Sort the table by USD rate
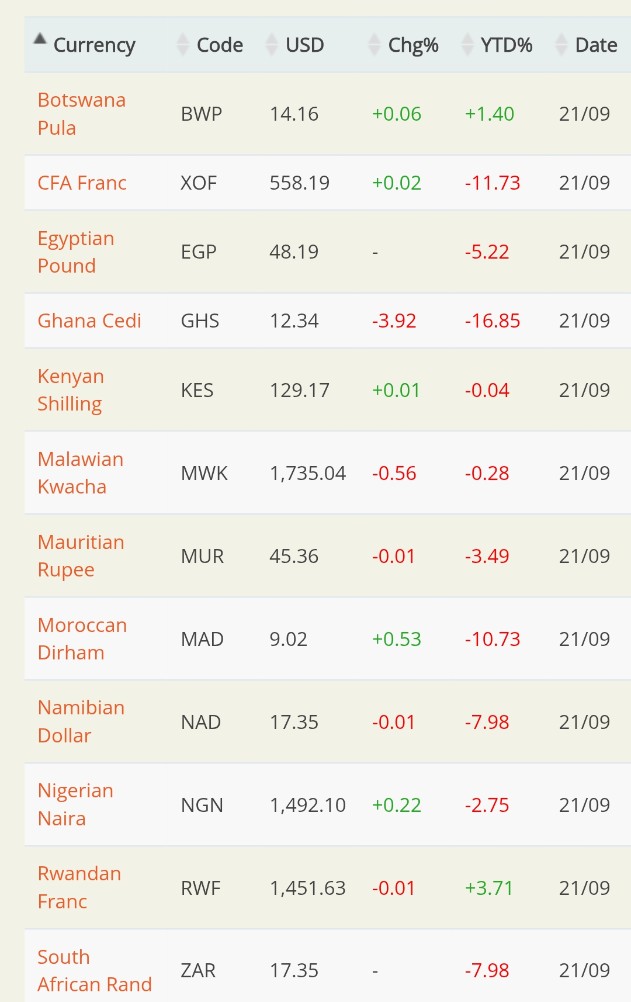Image resolution: width=631 pixels, height=1002 pixels. tap(304, 45)
